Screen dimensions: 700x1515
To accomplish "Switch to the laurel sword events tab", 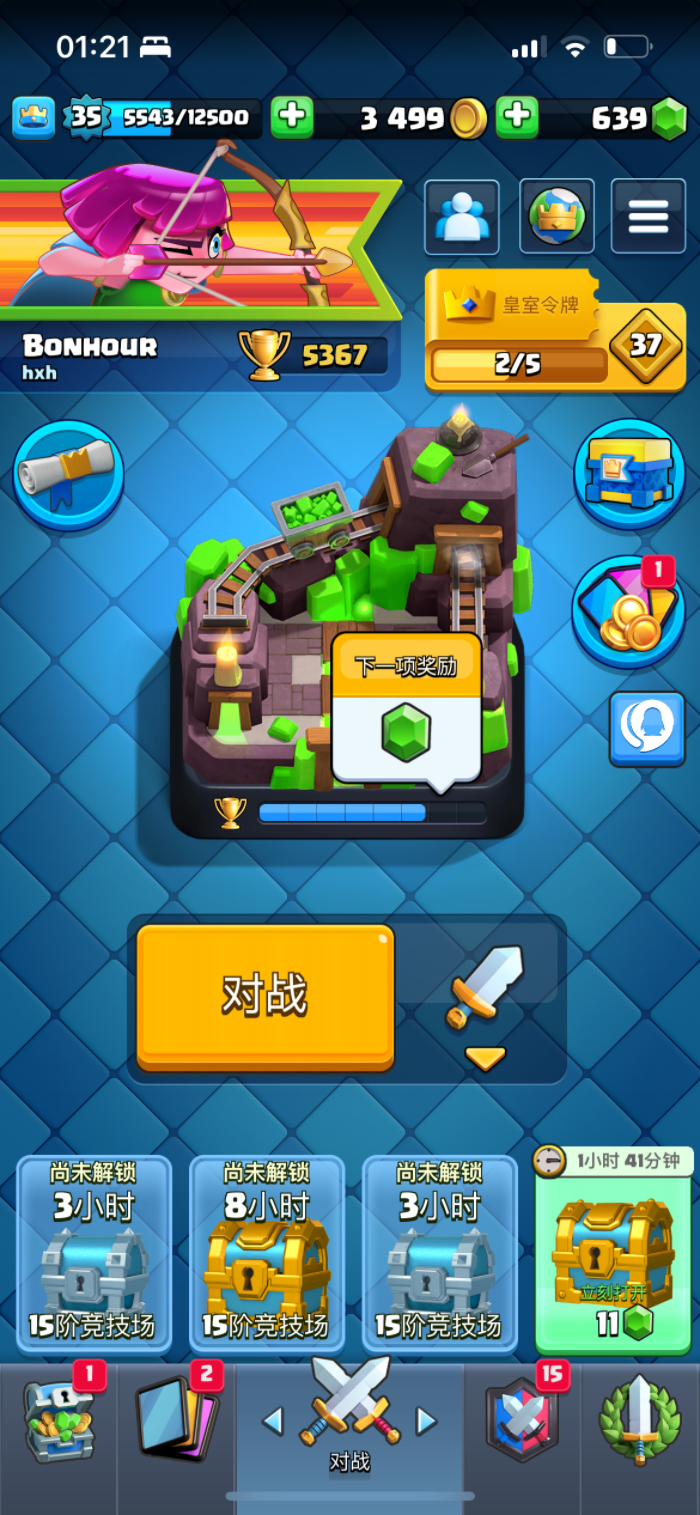I will click(x=640, y=1420).
